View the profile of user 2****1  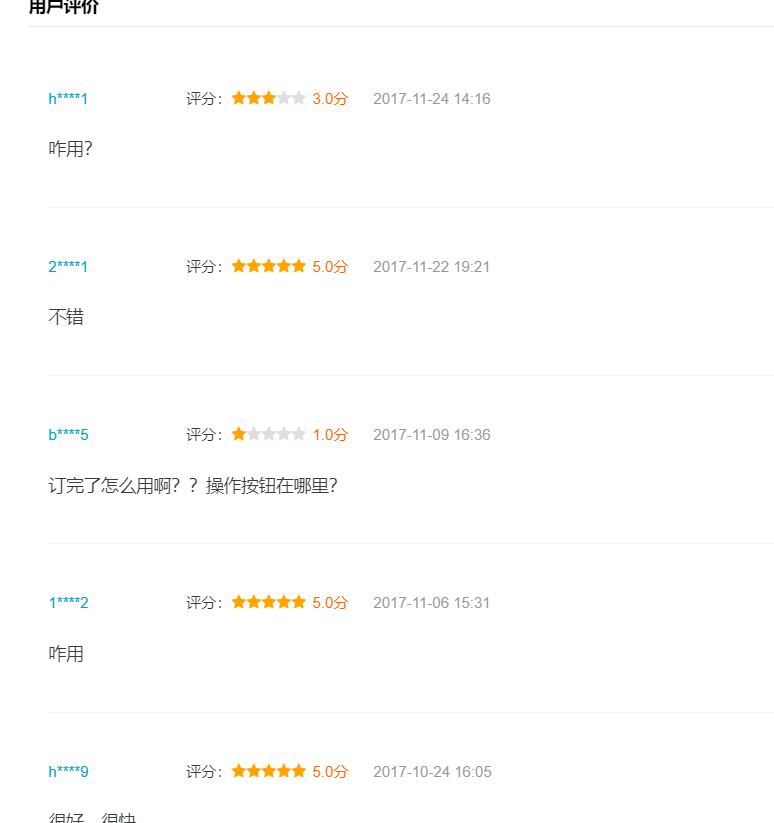68,267
